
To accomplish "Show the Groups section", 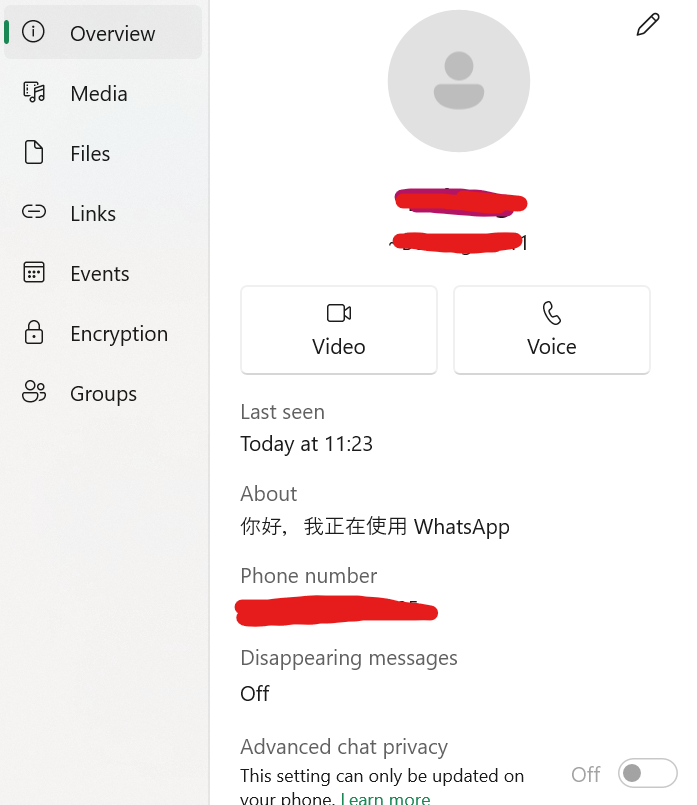I will coord(102,393).
